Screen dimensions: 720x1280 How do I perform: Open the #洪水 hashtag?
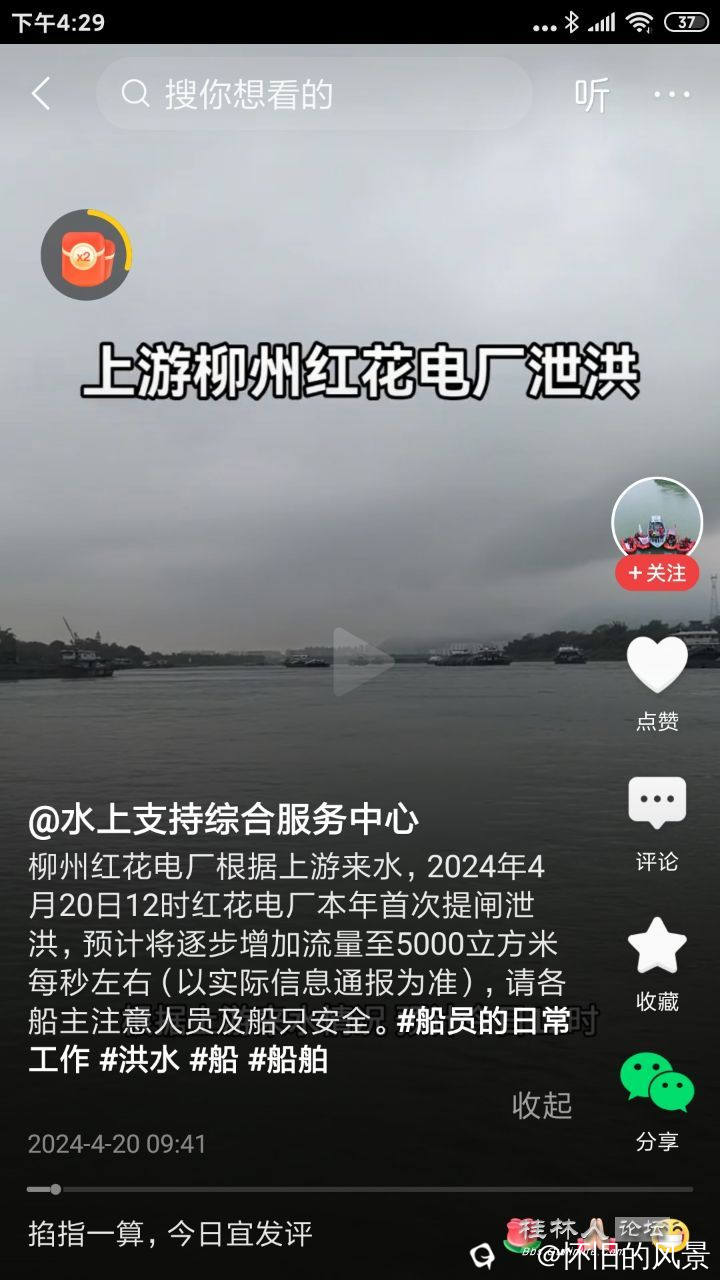coord(139,1060)
